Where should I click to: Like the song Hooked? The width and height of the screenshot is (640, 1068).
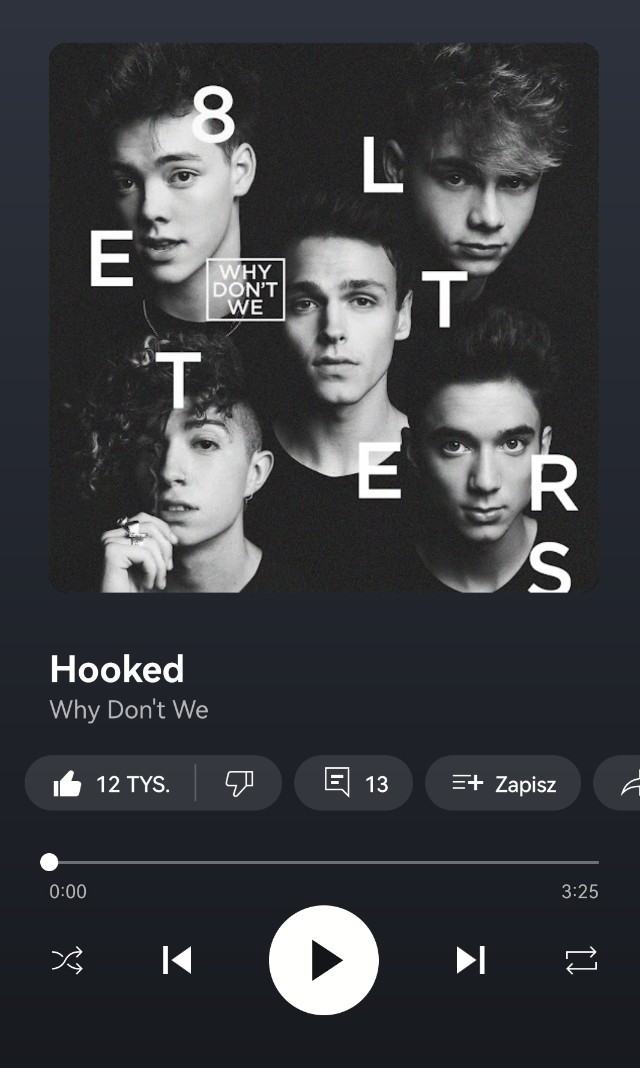(111, 783)
